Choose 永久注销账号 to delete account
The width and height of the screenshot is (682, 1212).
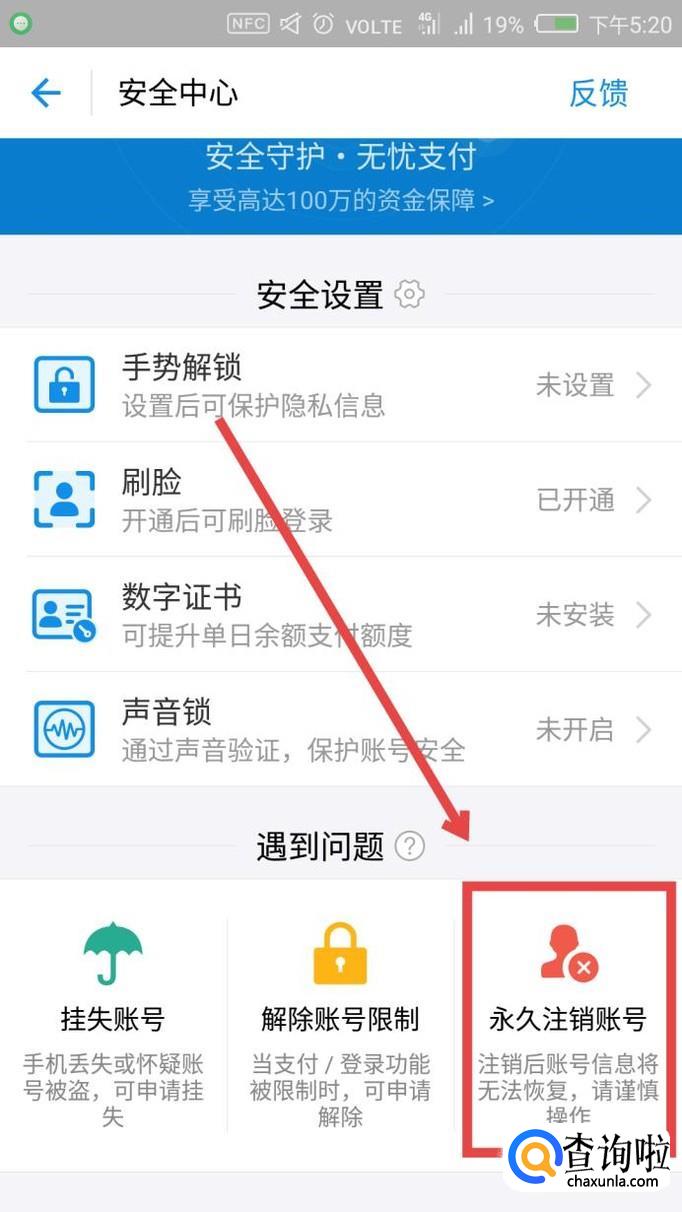[x=567, y=1022]
